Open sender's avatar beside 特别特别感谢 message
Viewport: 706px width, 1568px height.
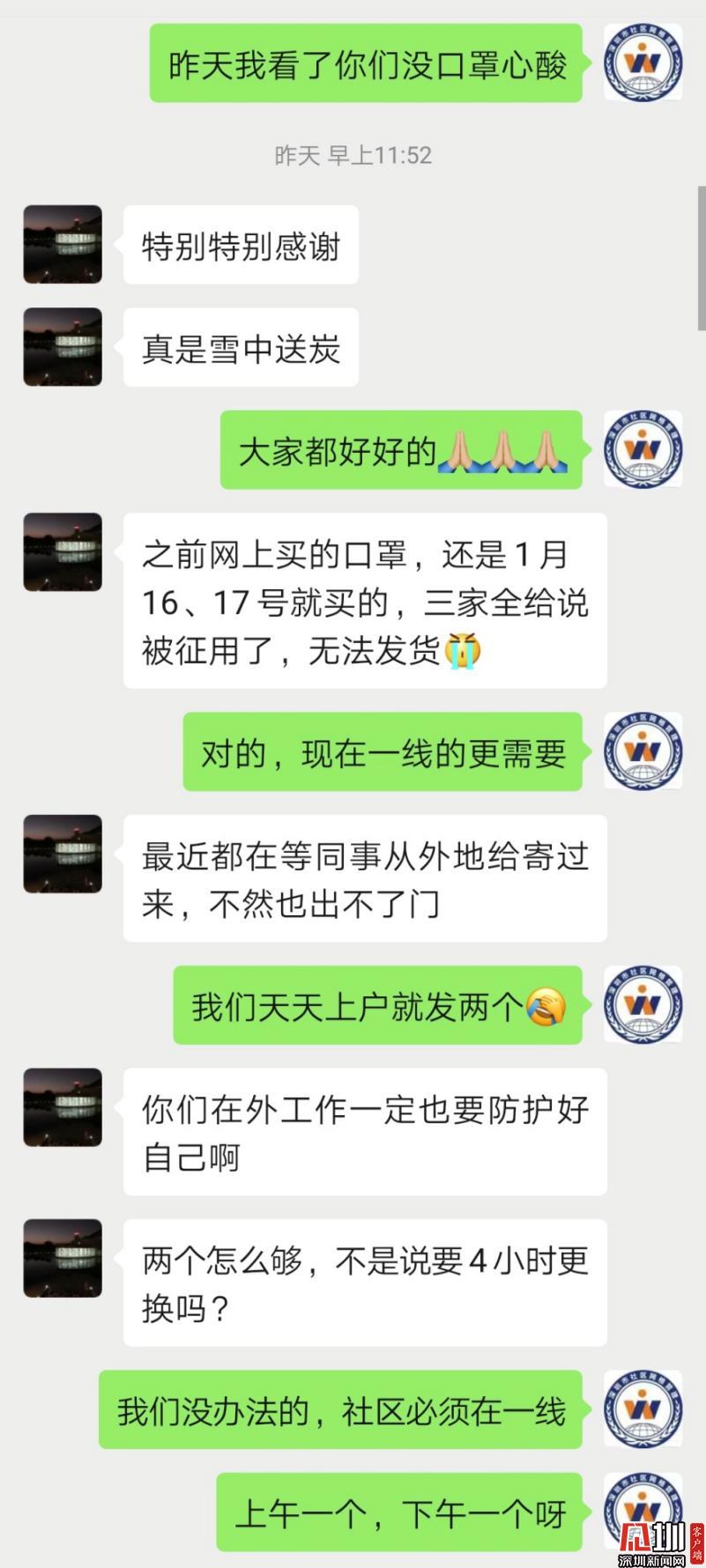pos(63,245)
